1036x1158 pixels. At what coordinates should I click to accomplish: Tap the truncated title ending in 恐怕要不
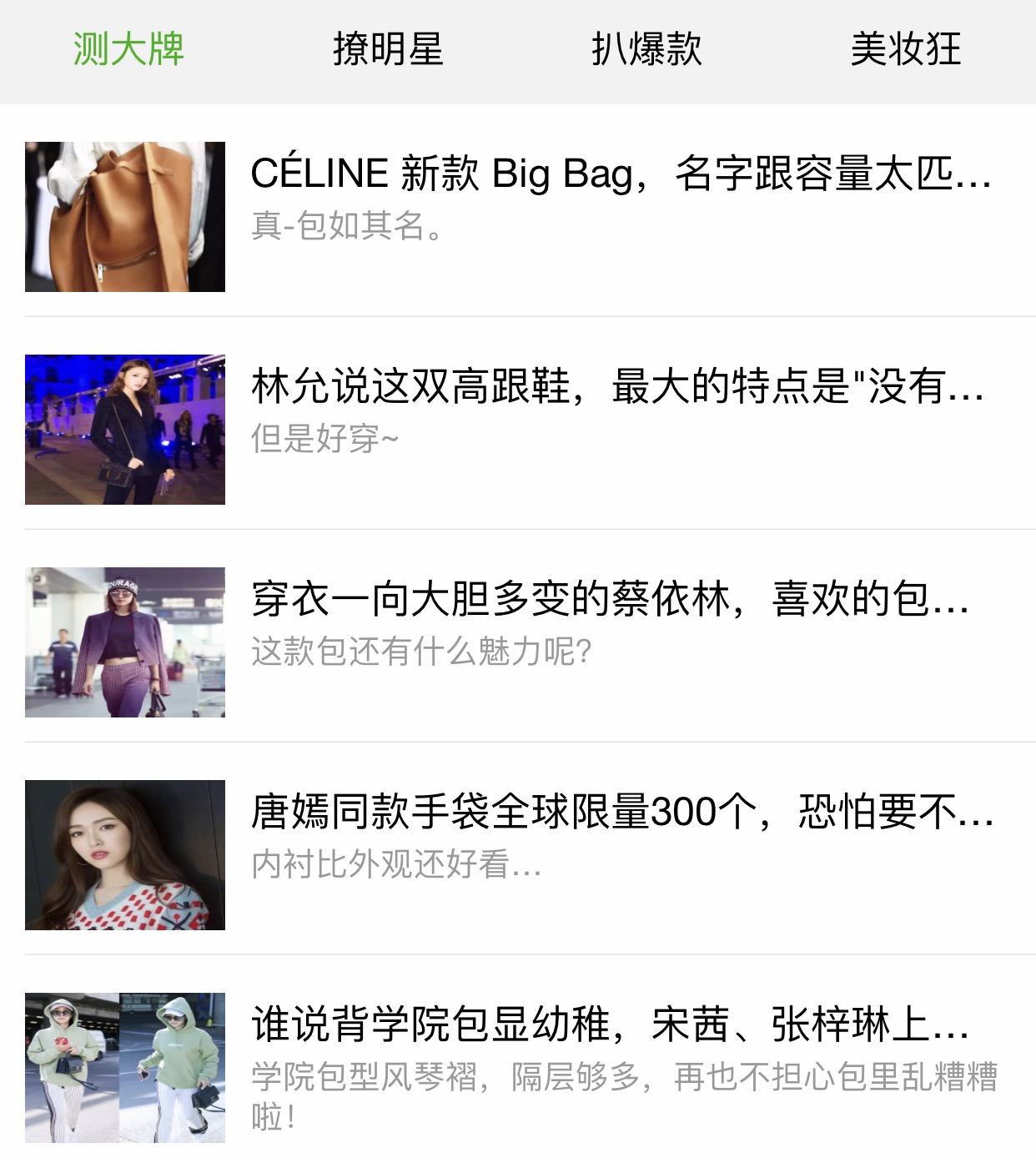click(617, 812)
